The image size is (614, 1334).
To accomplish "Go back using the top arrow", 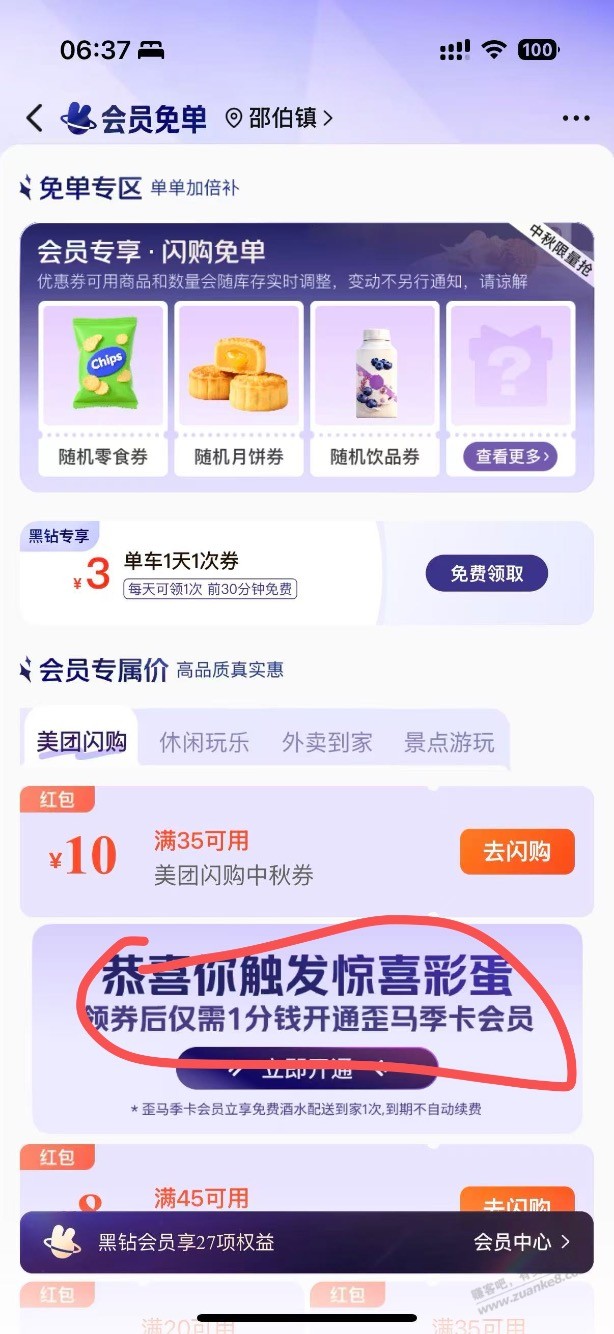I will 34,118.
